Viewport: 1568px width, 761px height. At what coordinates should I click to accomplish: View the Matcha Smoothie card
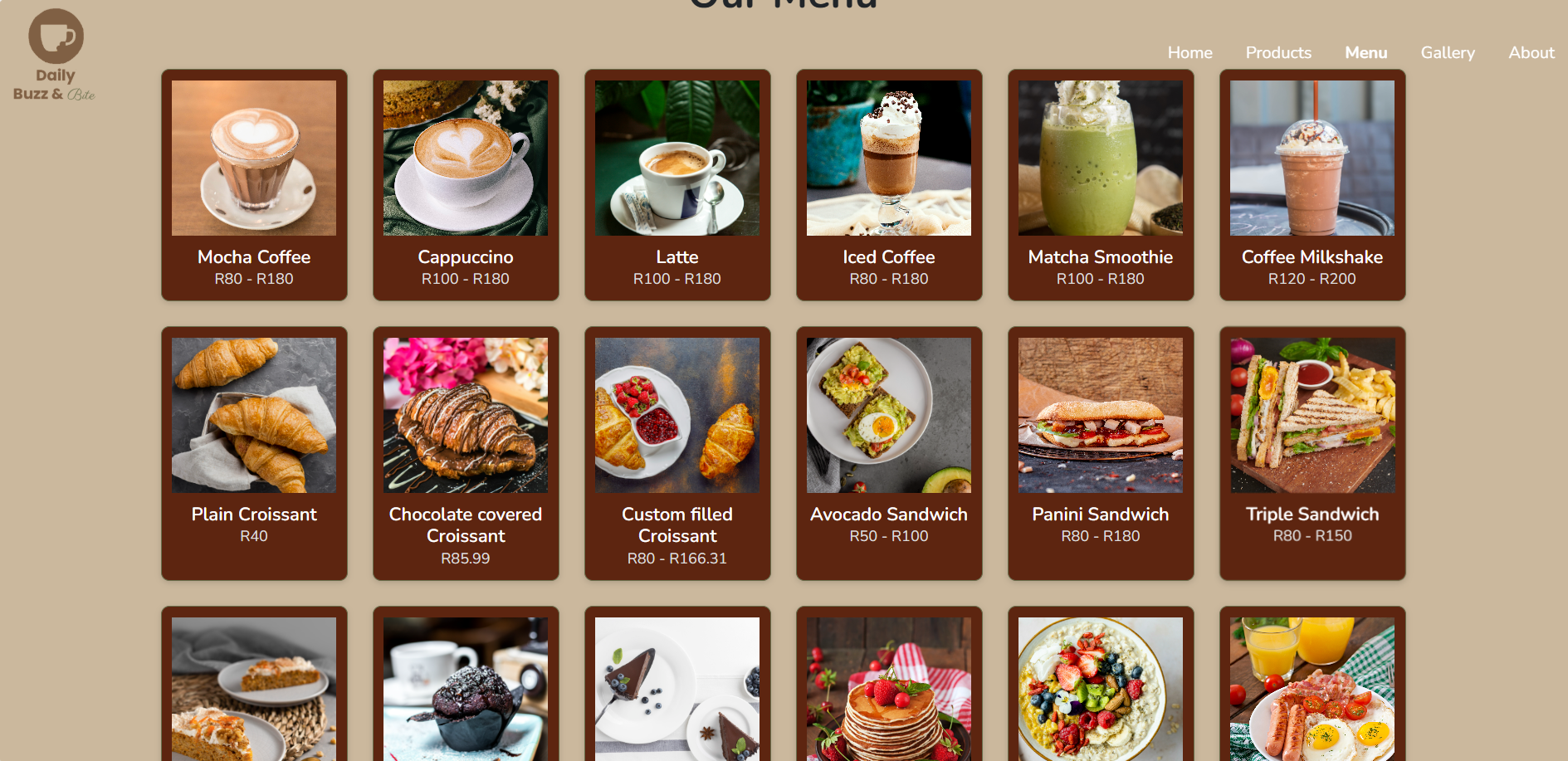click(x=1101, y=184)
